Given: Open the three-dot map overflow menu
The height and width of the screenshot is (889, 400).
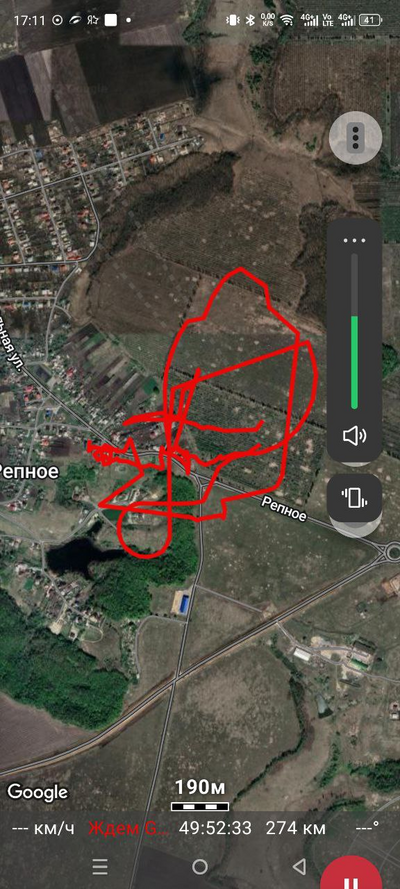Looking at the screenshot, I should pyautogui.click(x=355, y=138).
